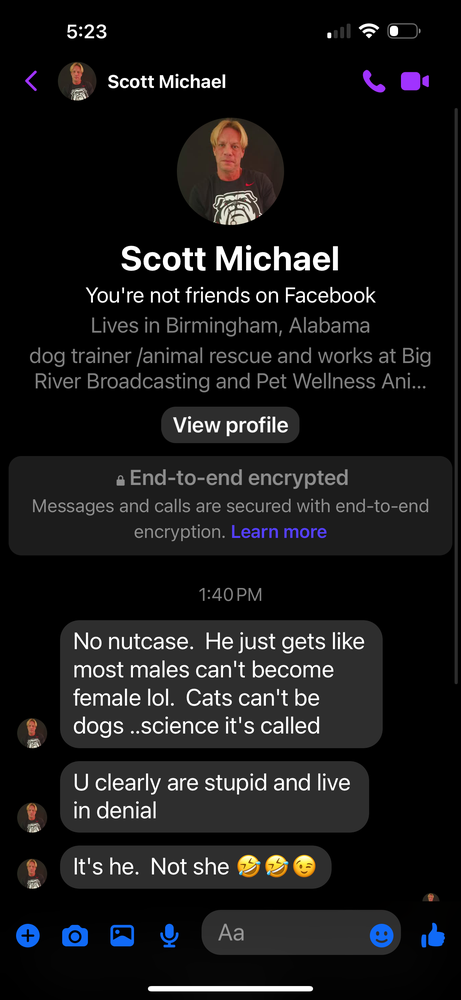Open the Learn more encryption link
This screenshot has height=1000, width=461.
(279, 532)
